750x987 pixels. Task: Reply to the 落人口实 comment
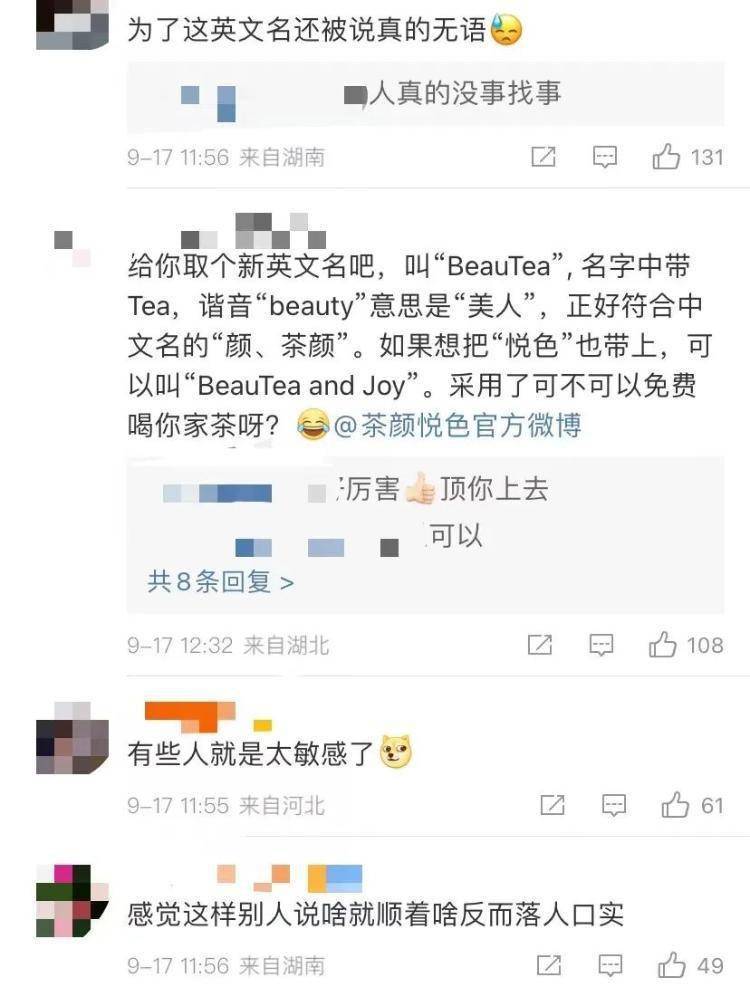(611, 965)
